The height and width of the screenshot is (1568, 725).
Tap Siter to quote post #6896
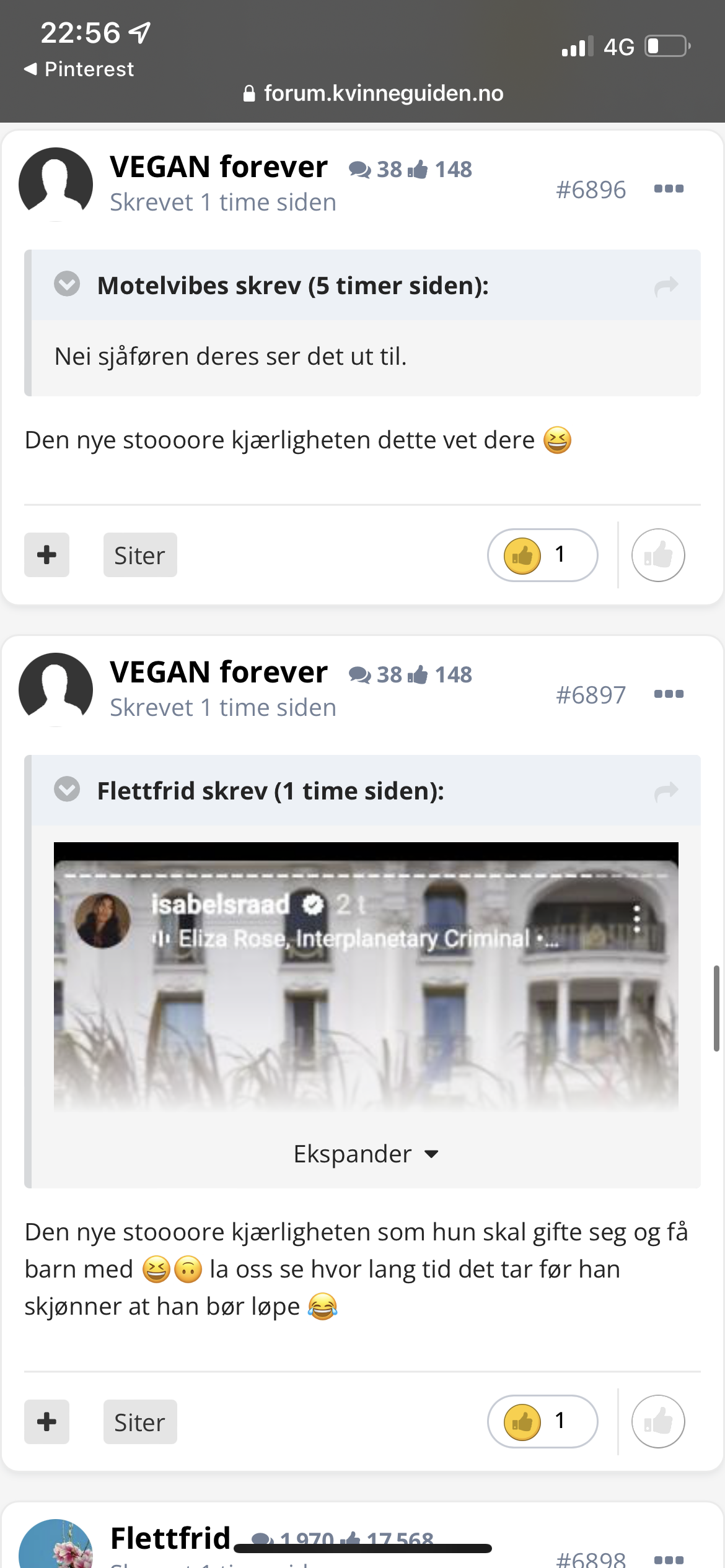point(140,555)
